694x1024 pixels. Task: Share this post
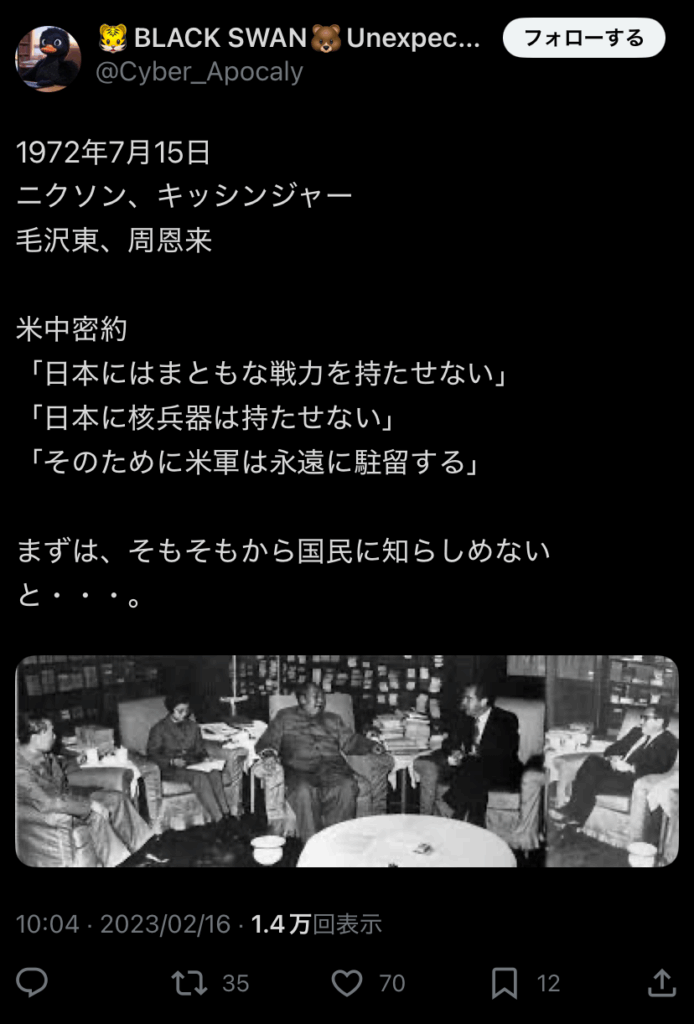661,983
